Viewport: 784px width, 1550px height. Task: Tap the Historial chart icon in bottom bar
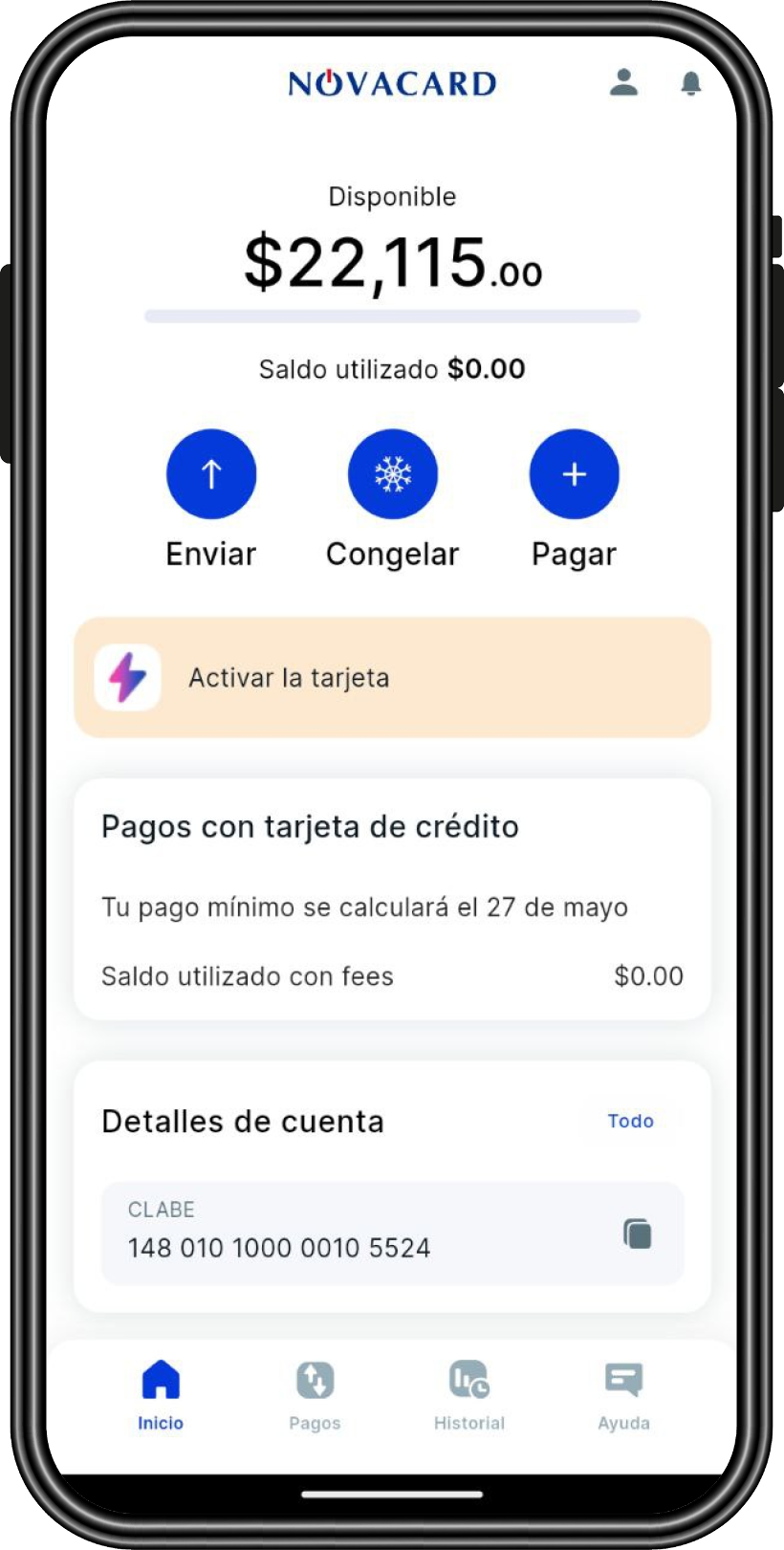pyautogui.click(x=468, y=1377)
